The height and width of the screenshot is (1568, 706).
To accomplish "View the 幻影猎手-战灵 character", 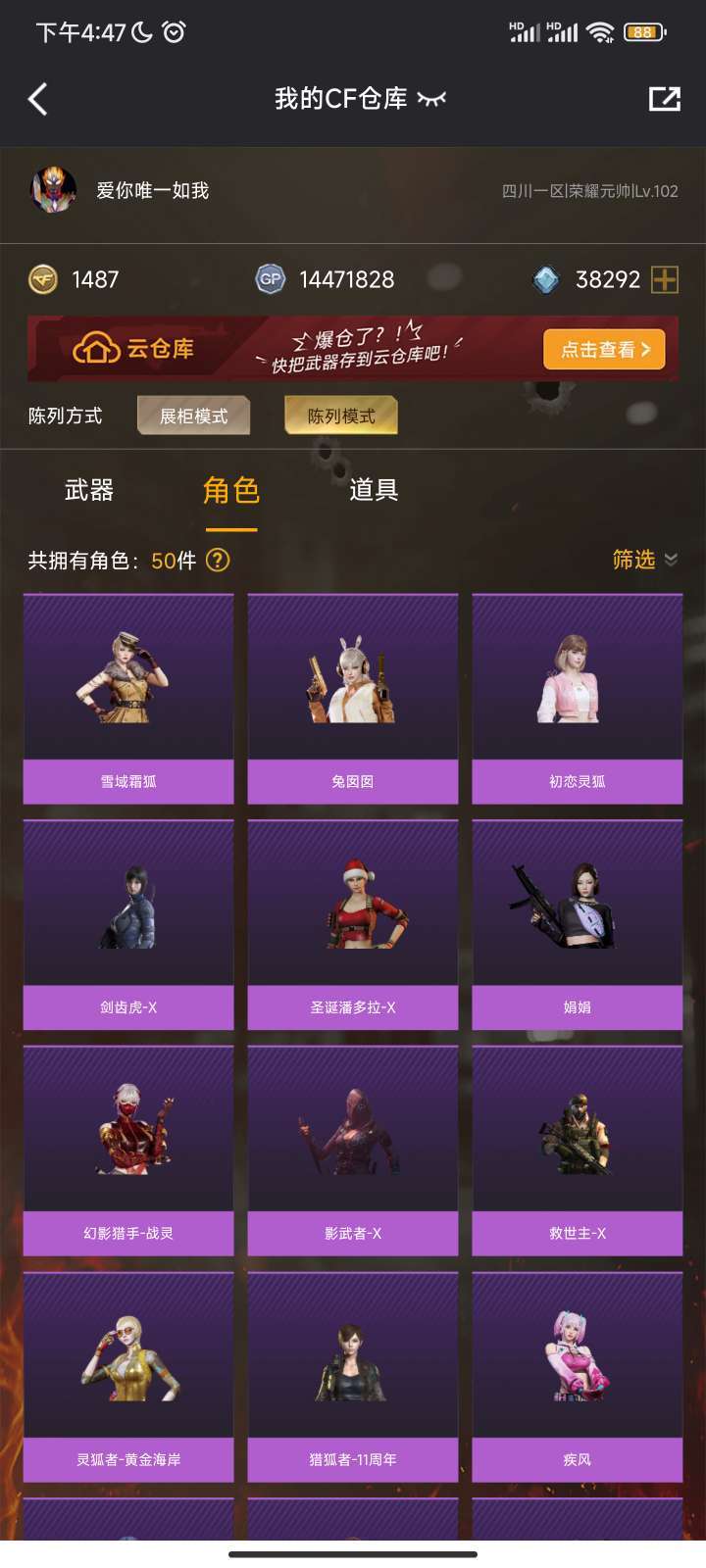I will pyautogui.click(x=128, y=1151).
